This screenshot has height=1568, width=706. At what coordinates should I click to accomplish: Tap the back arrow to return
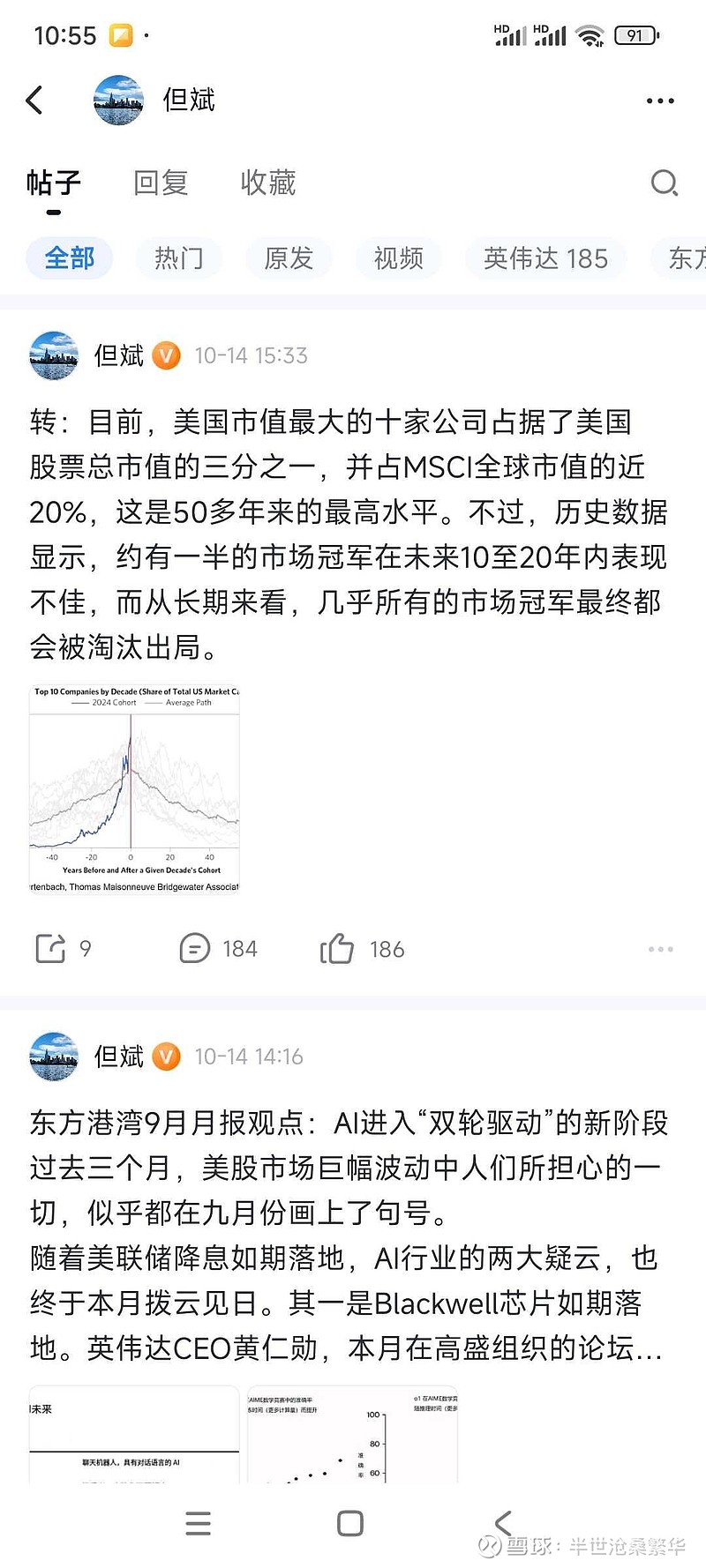click(35, 100)
